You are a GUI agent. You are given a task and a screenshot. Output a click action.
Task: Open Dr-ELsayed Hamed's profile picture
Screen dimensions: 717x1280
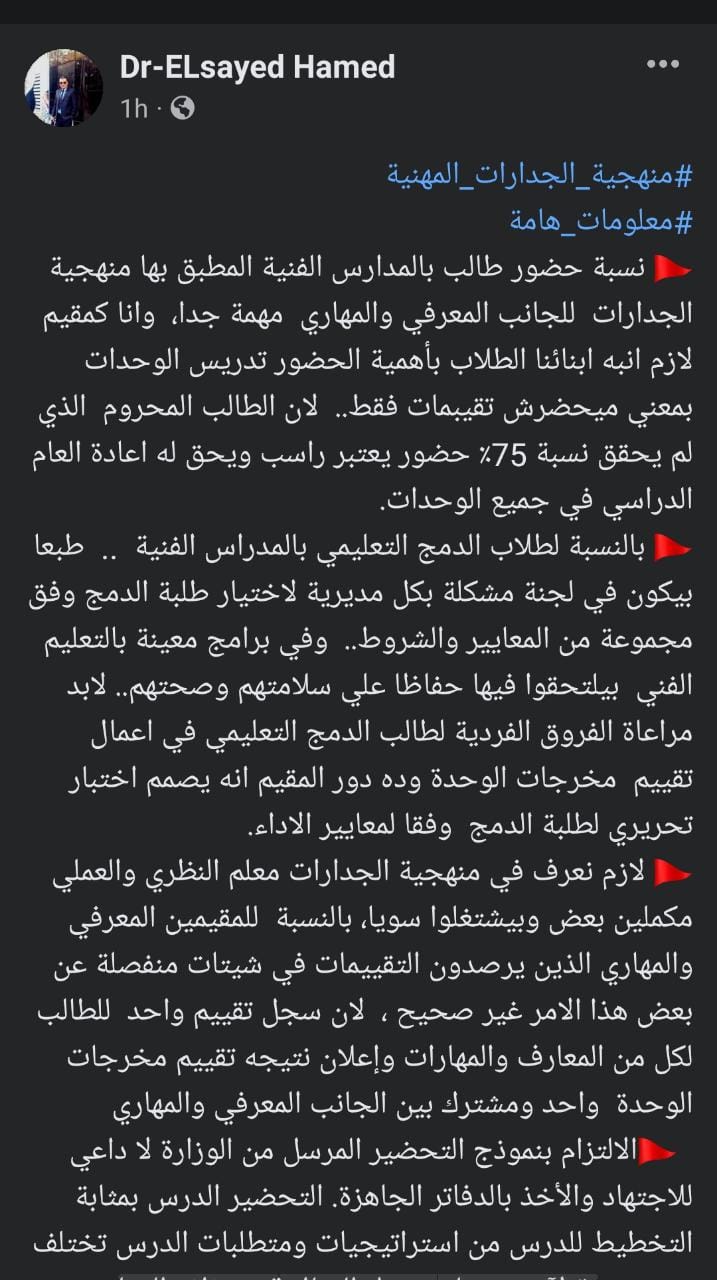(64, 88)
